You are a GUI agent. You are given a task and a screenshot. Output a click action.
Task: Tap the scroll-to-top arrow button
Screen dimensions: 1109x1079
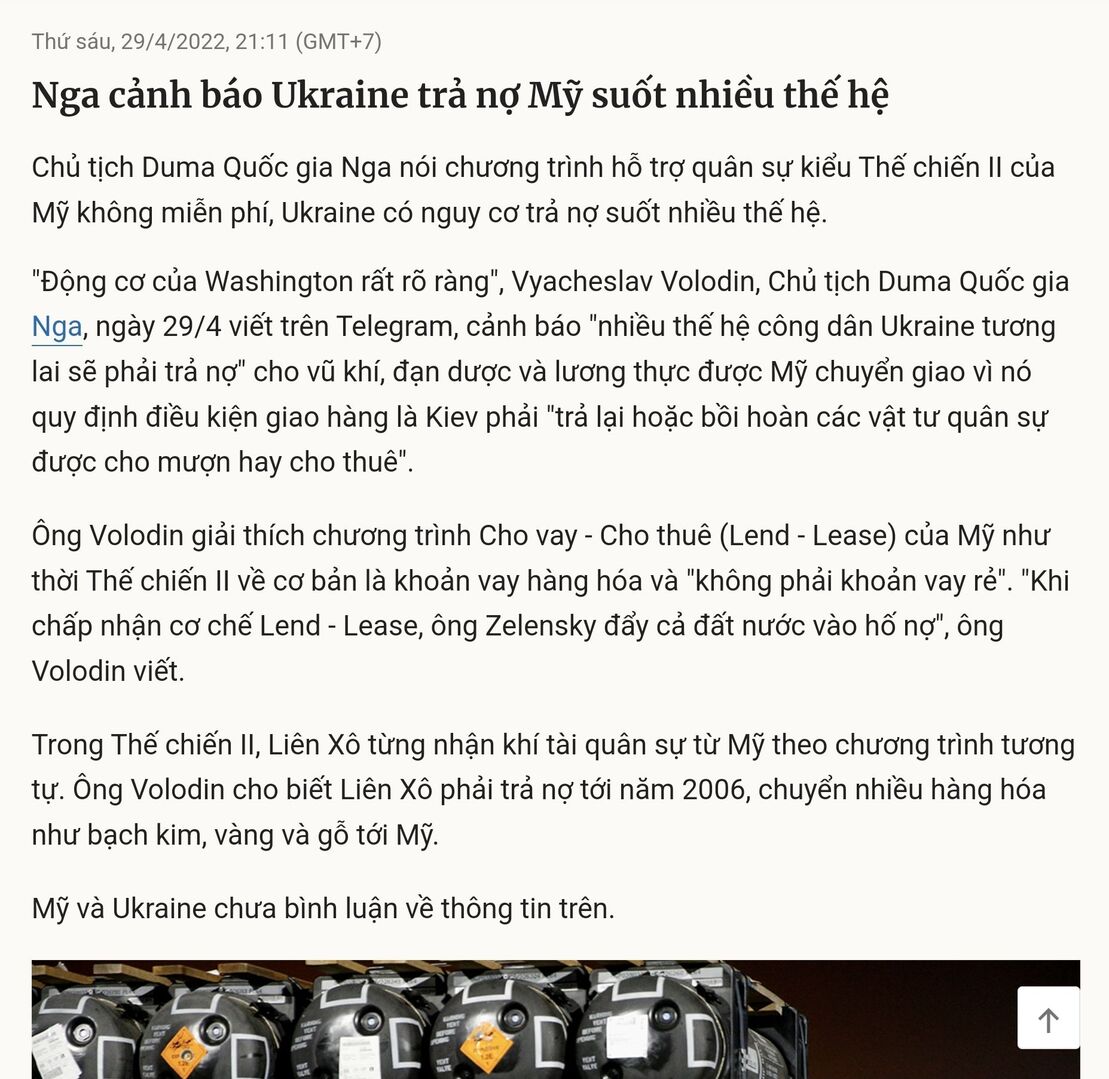pyautogui.click(x=1048, y=1018)
